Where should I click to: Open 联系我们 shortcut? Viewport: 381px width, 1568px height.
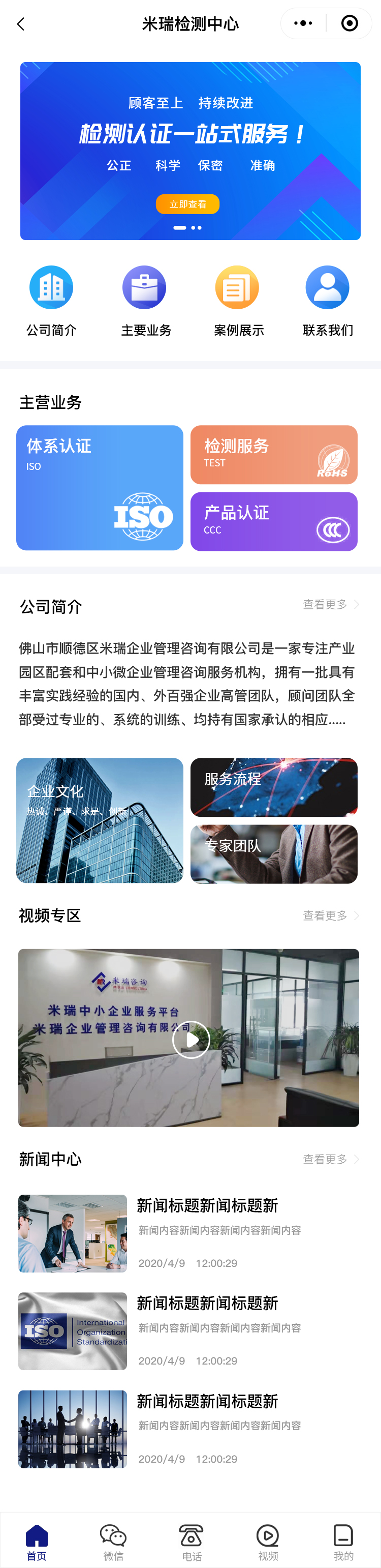pos(328,288)
